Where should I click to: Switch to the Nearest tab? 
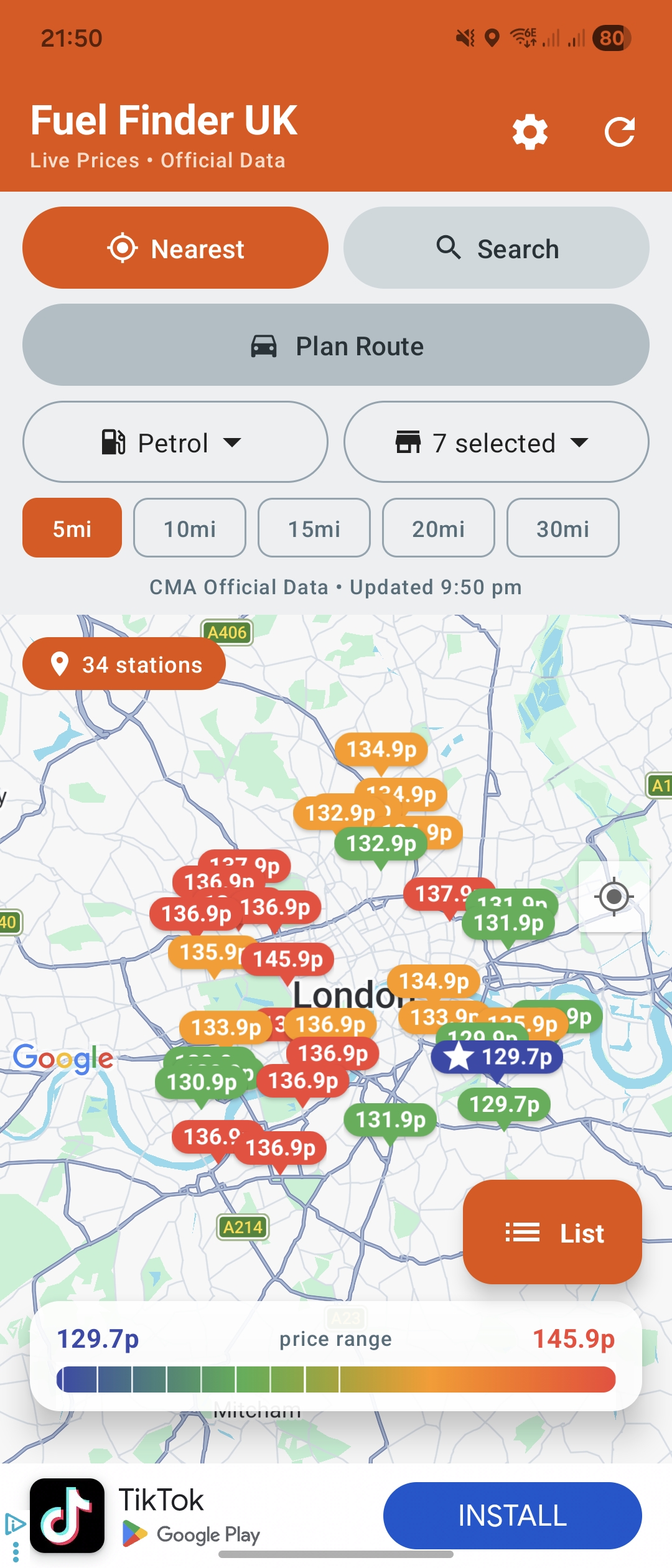(176, 247)
